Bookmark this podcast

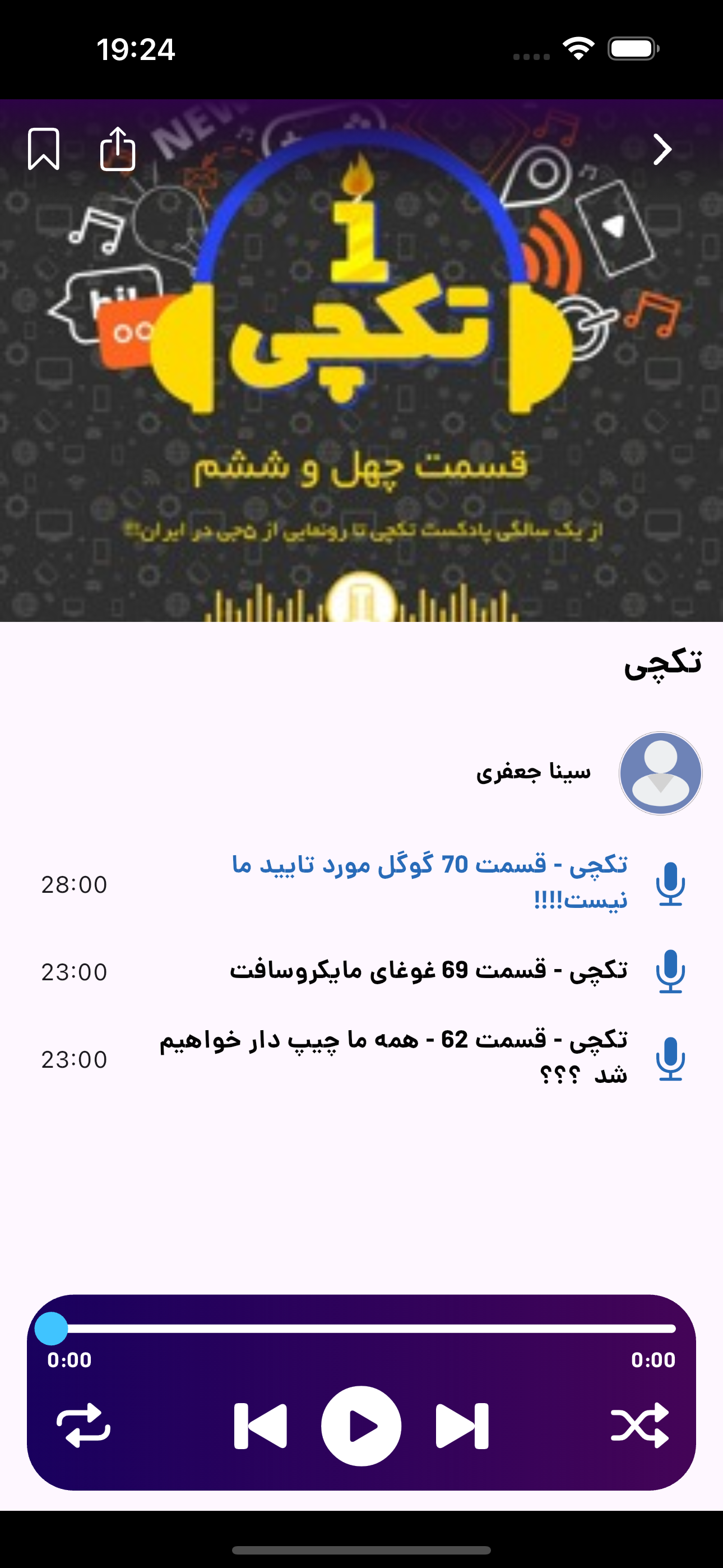[x=44, y=149]
